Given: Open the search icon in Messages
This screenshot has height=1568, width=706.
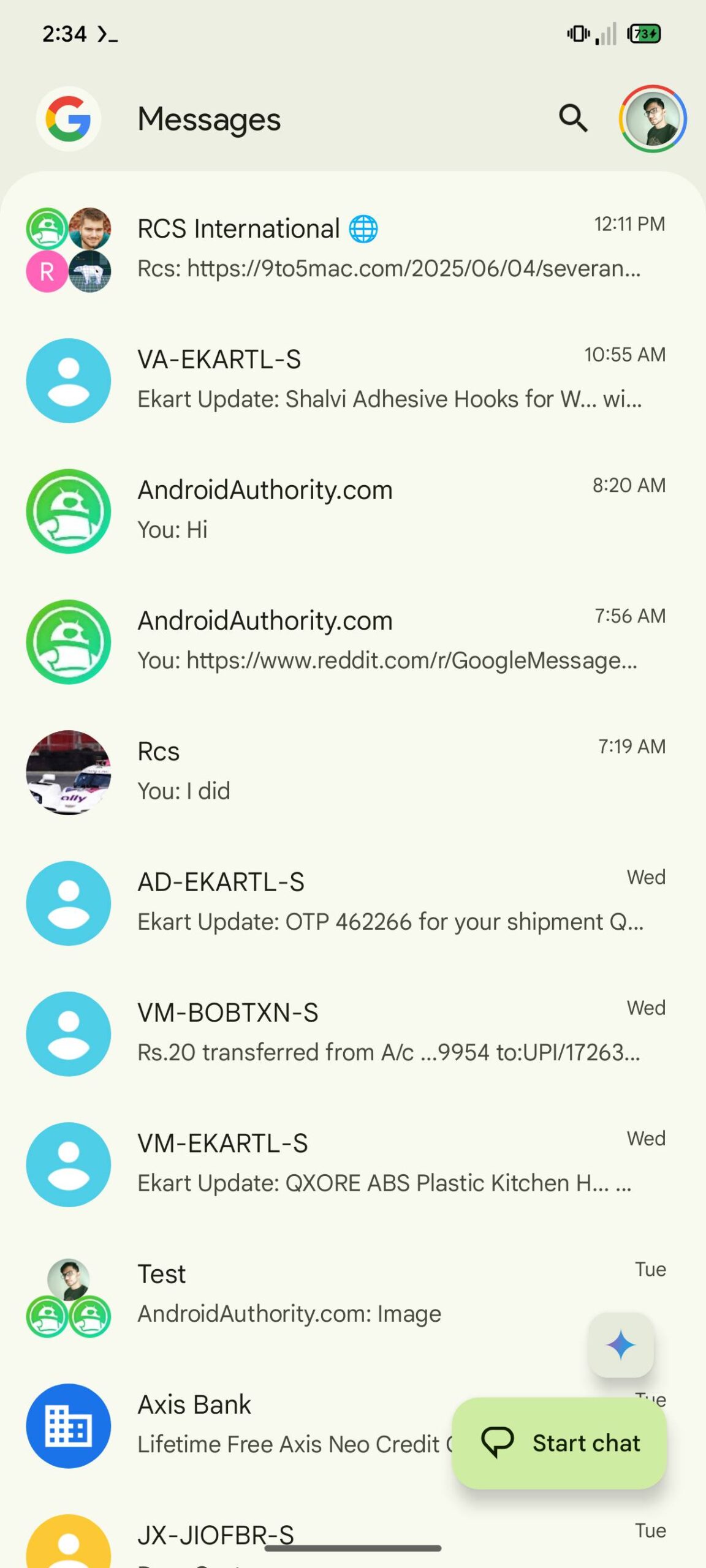Looking at the screenshot, I should coord(573,119).
